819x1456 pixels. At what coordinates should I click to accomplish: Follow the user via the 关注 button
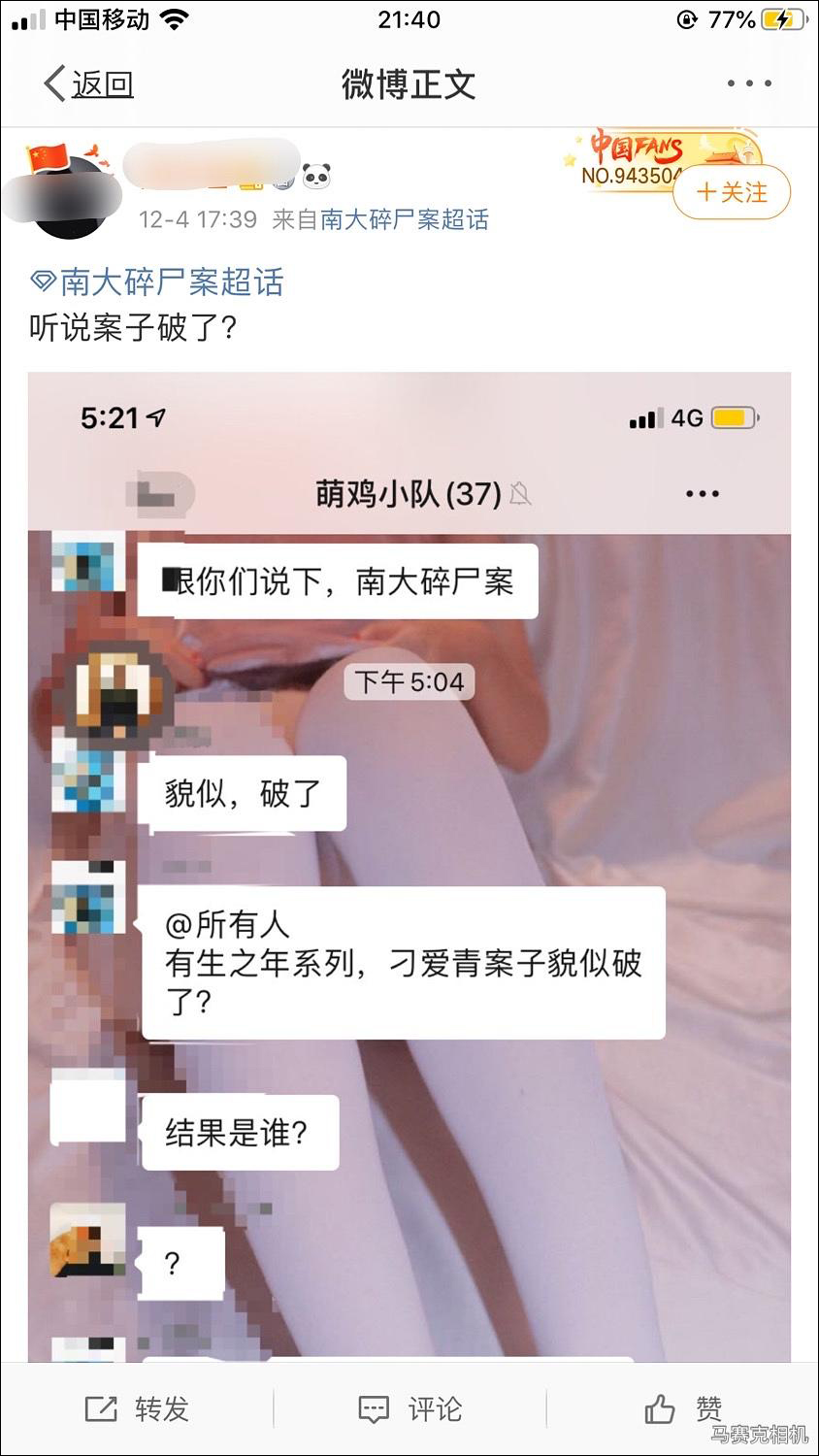click(731, 193)
